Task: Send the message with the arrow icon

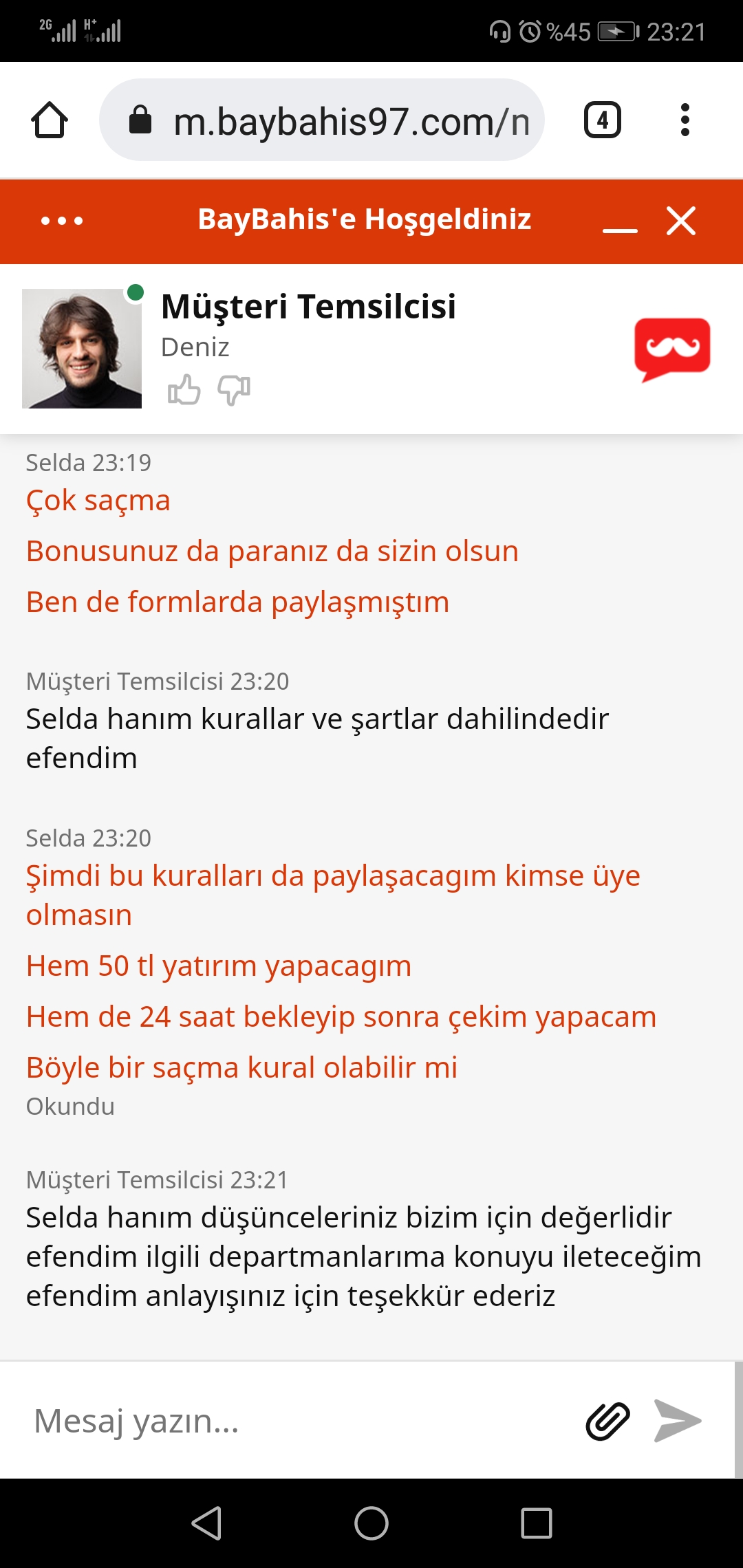Action: tap(678, 1421)
